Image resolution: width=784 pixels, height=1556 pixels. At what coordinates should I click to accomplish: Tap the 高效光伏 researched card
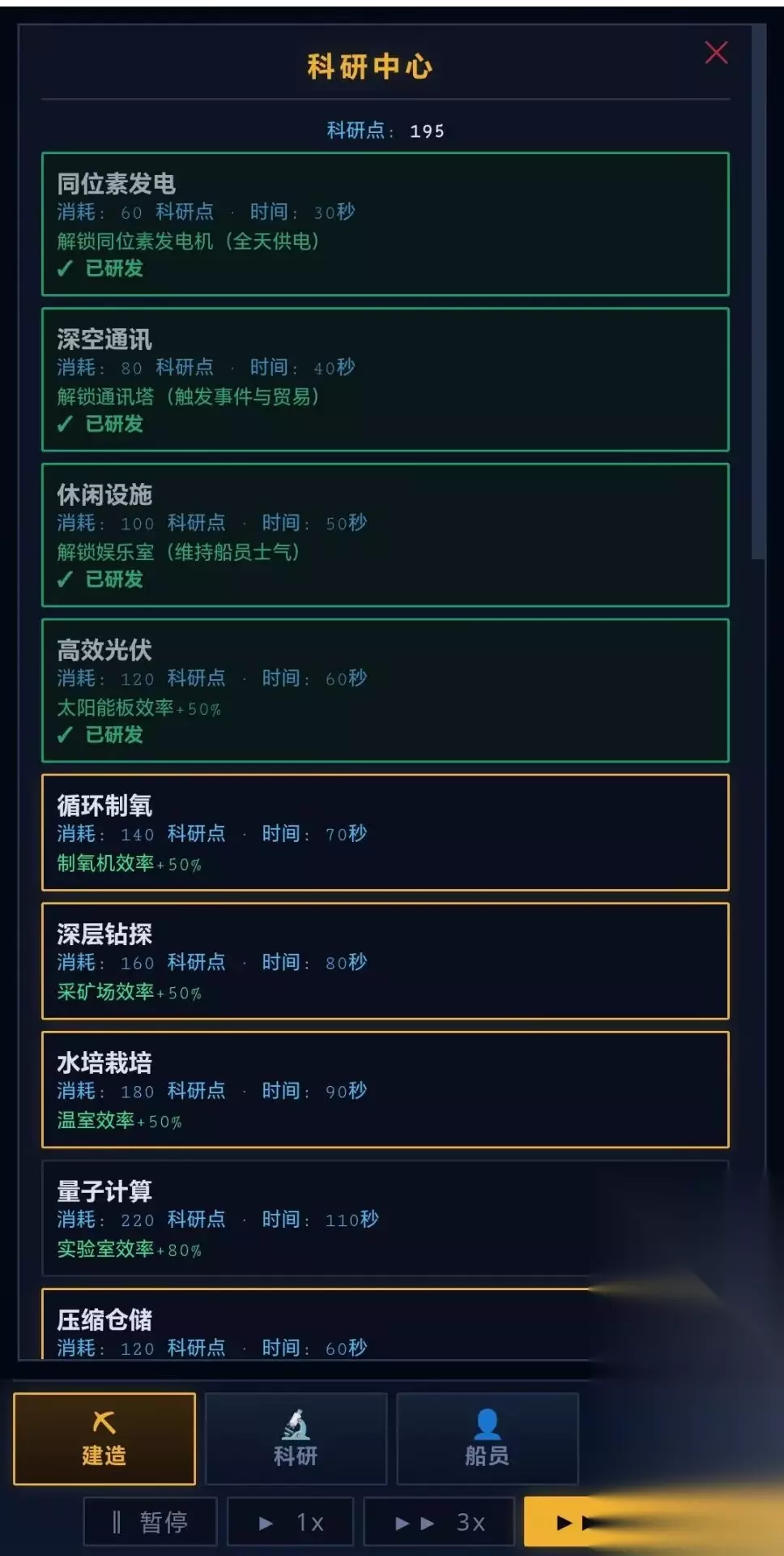tap(386, 690)
